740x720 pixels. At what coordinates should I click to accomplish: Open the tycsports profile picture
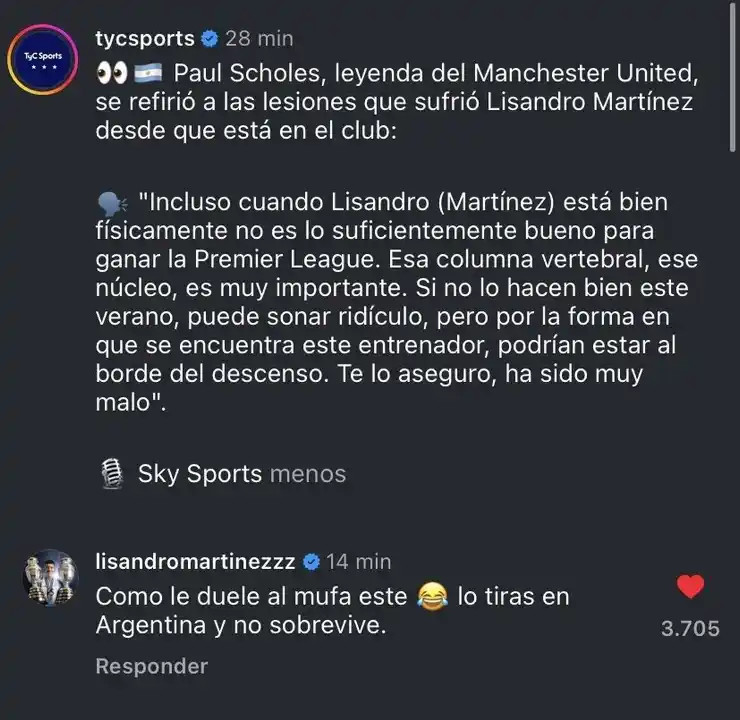coord(42,58)
